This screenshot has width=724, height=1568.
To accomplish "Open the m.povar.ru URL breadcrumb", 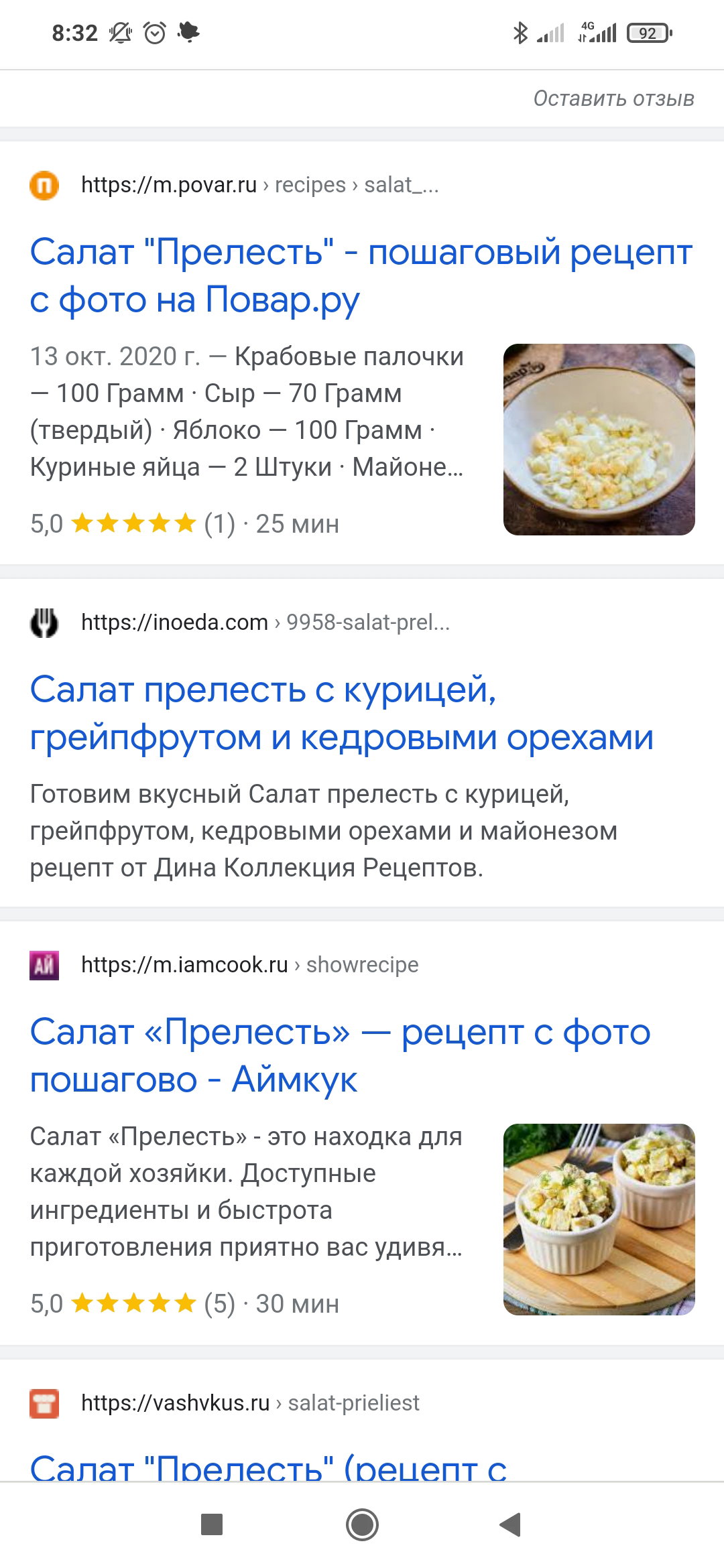I will tap(259, 184).
